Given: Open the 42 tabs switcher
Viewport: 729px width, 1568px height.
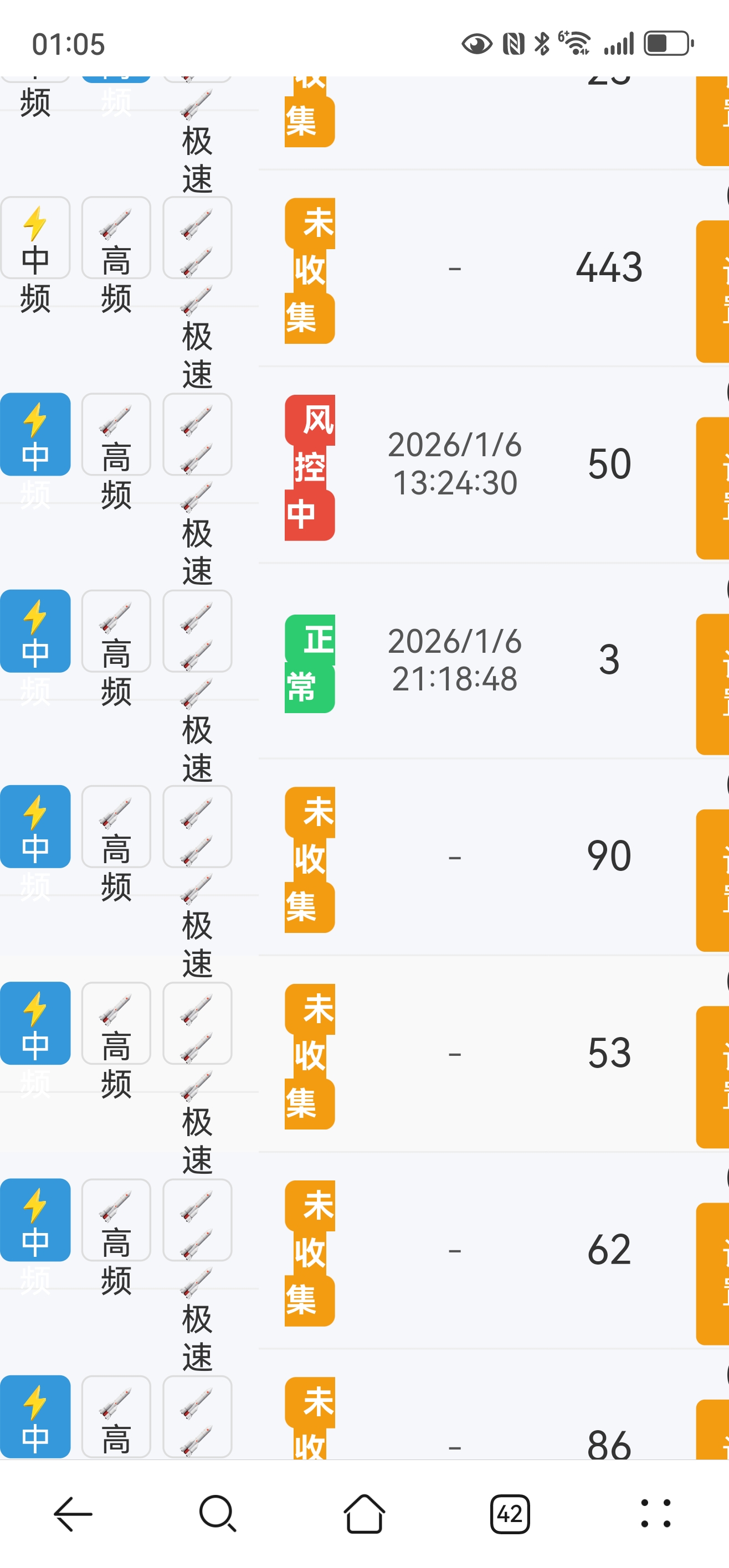Looking at the screenshot, I should [x=510, y=1513].
